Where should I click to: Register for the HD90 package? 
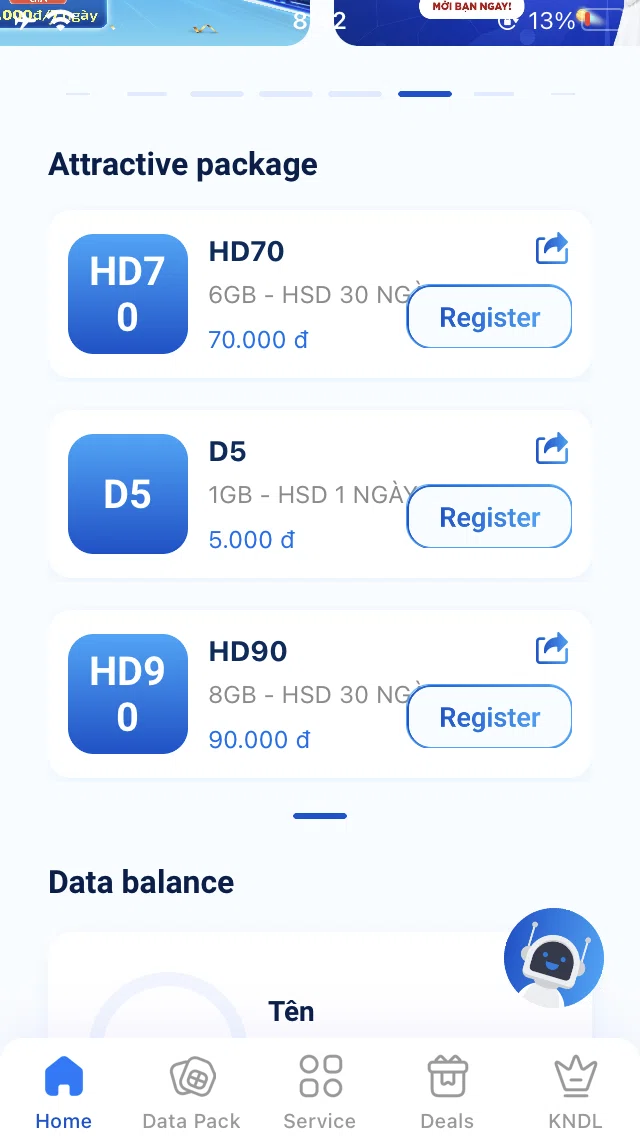[x=489, y=717]
